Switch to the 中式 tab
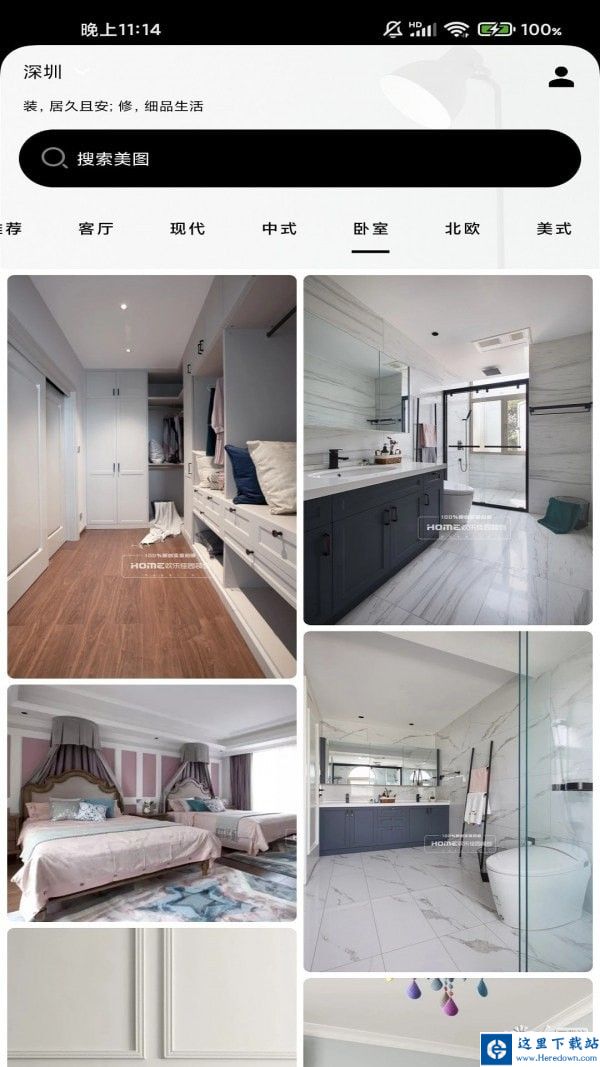 (x=279, y=229)
